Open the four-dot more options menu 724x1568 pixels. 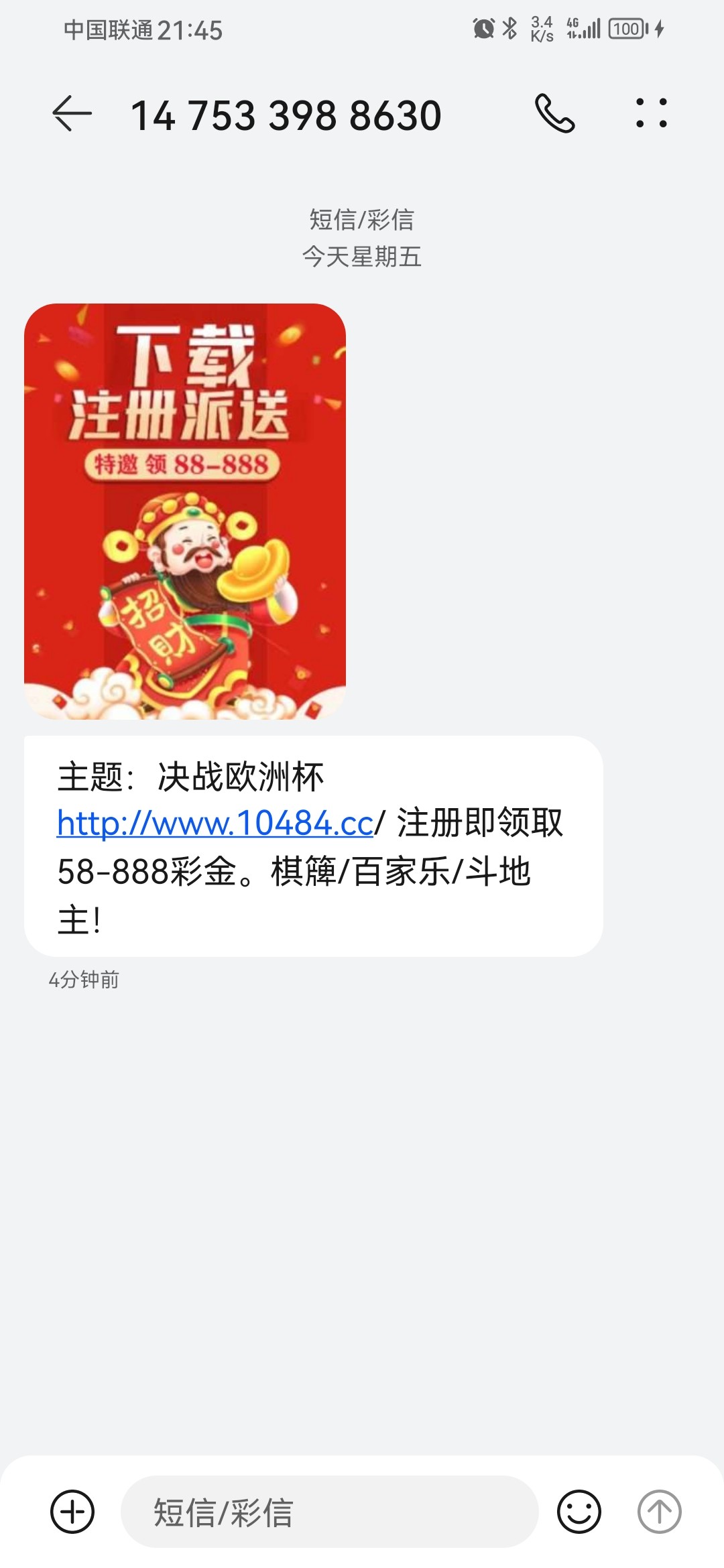651,113
